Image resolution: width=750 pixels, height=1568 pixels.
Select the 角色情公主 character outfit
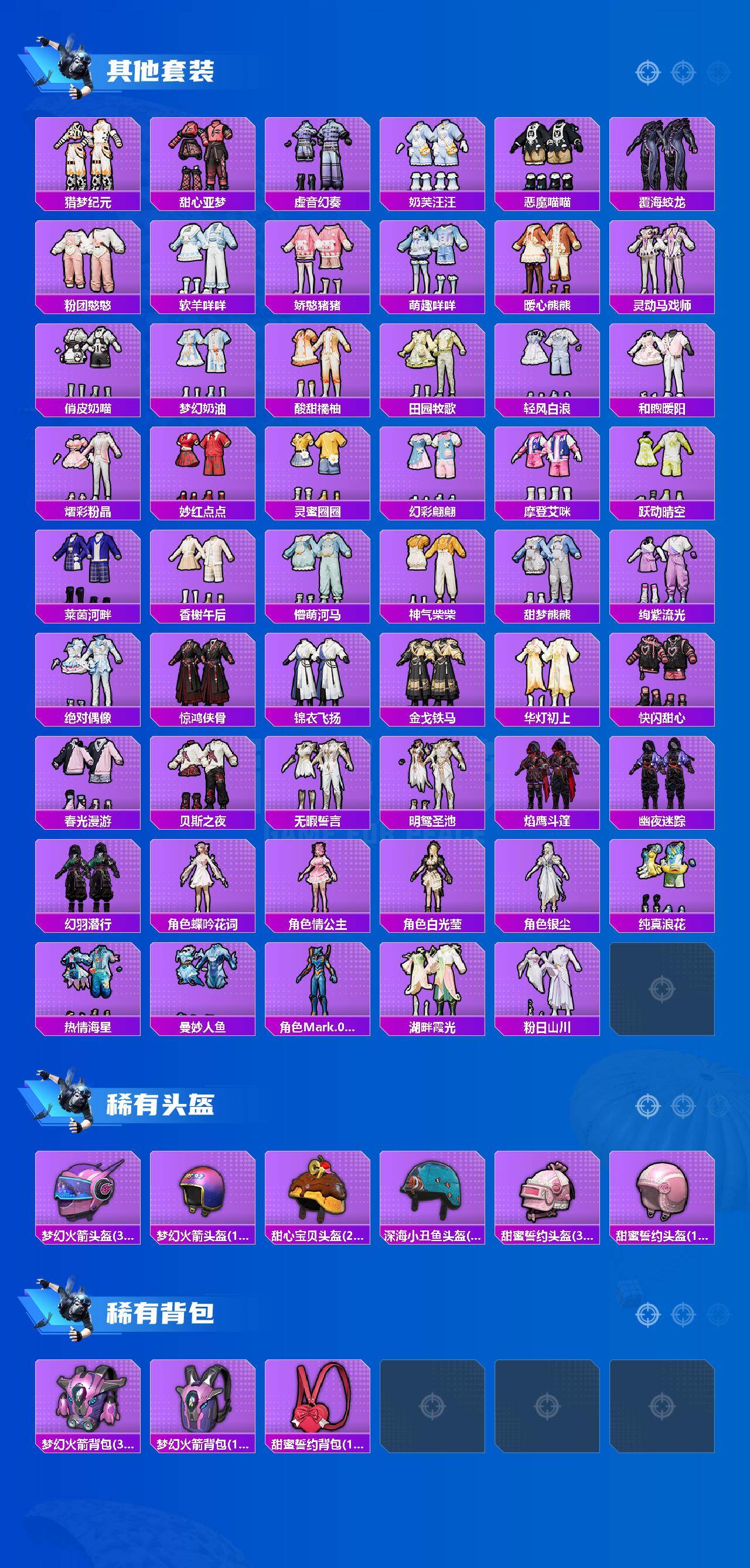coord(319,882)
